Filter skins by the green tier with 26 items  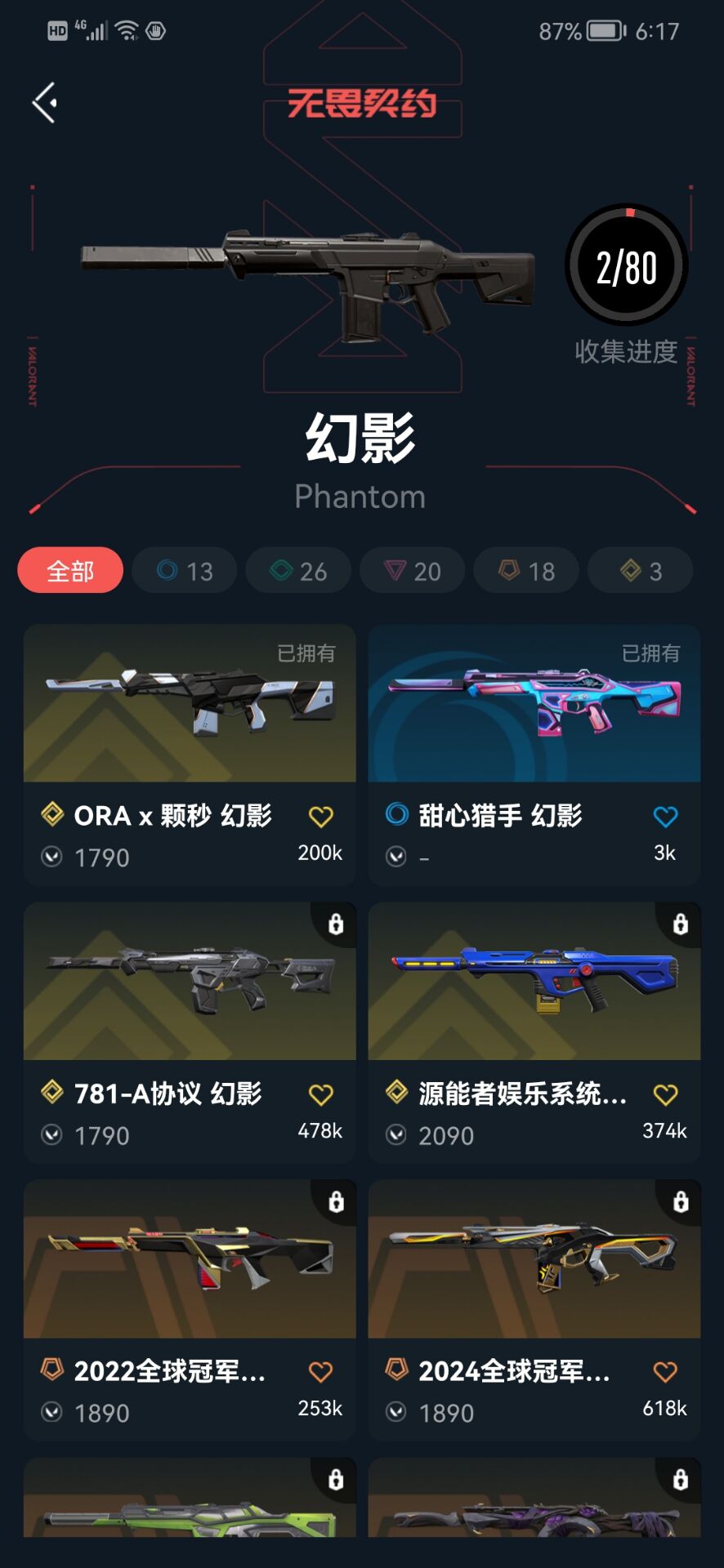298,570
